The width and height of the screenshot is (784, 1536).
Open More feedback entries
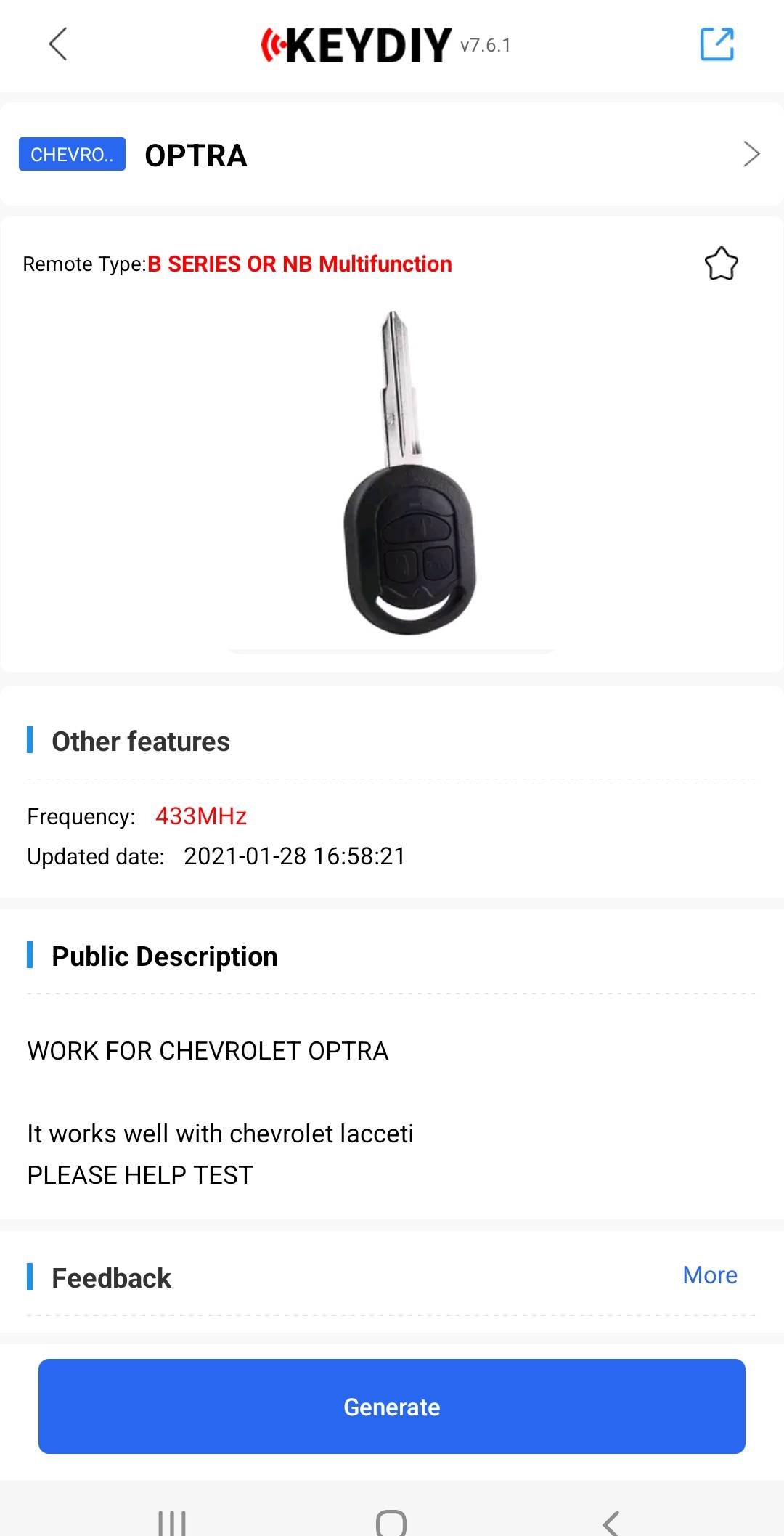(x=710, y=1275)
